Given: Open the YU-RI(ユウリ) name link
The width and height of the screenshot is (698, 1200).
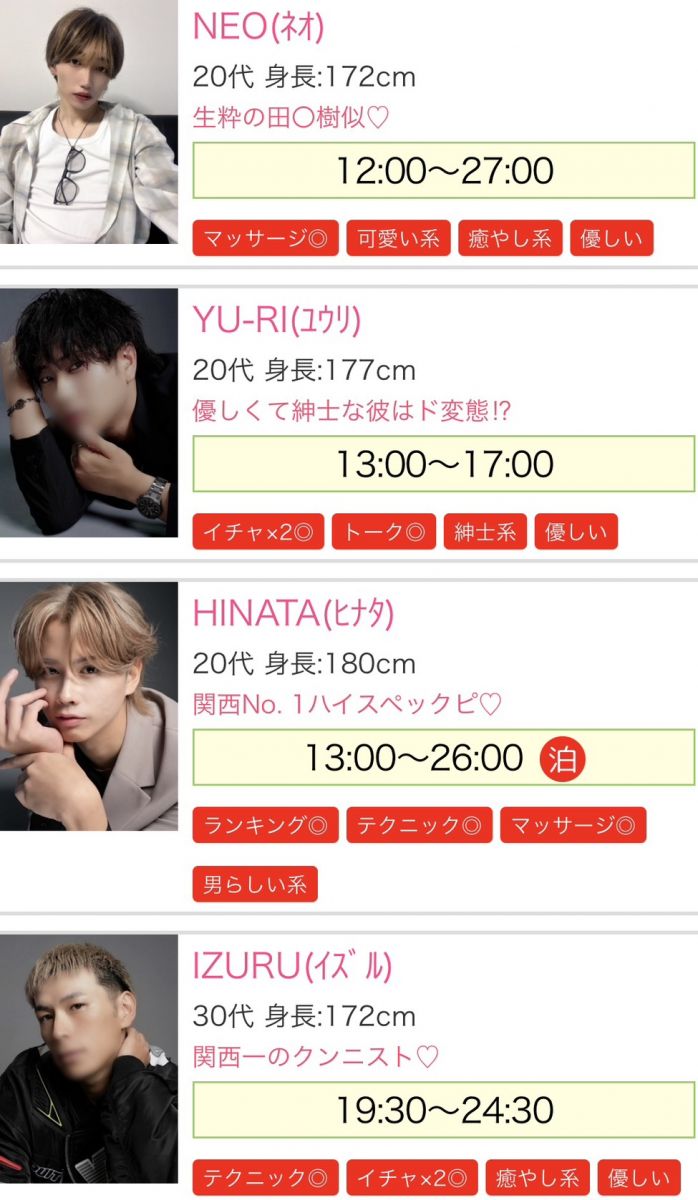Looking at the screenshot, I should pos(277,320).
